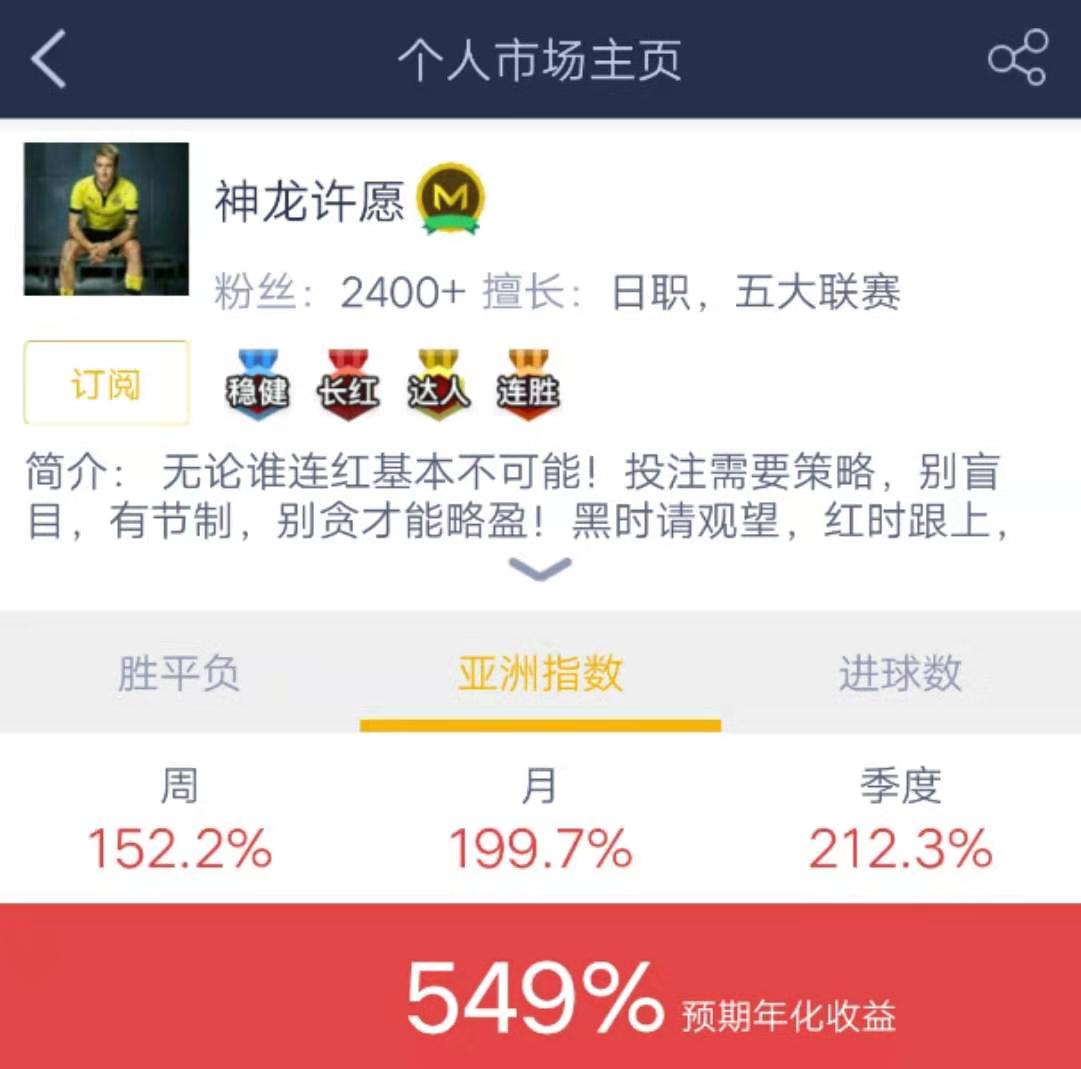
Task: Share this personal market page
Action: pyautogui.click(x=1017, y=58)
